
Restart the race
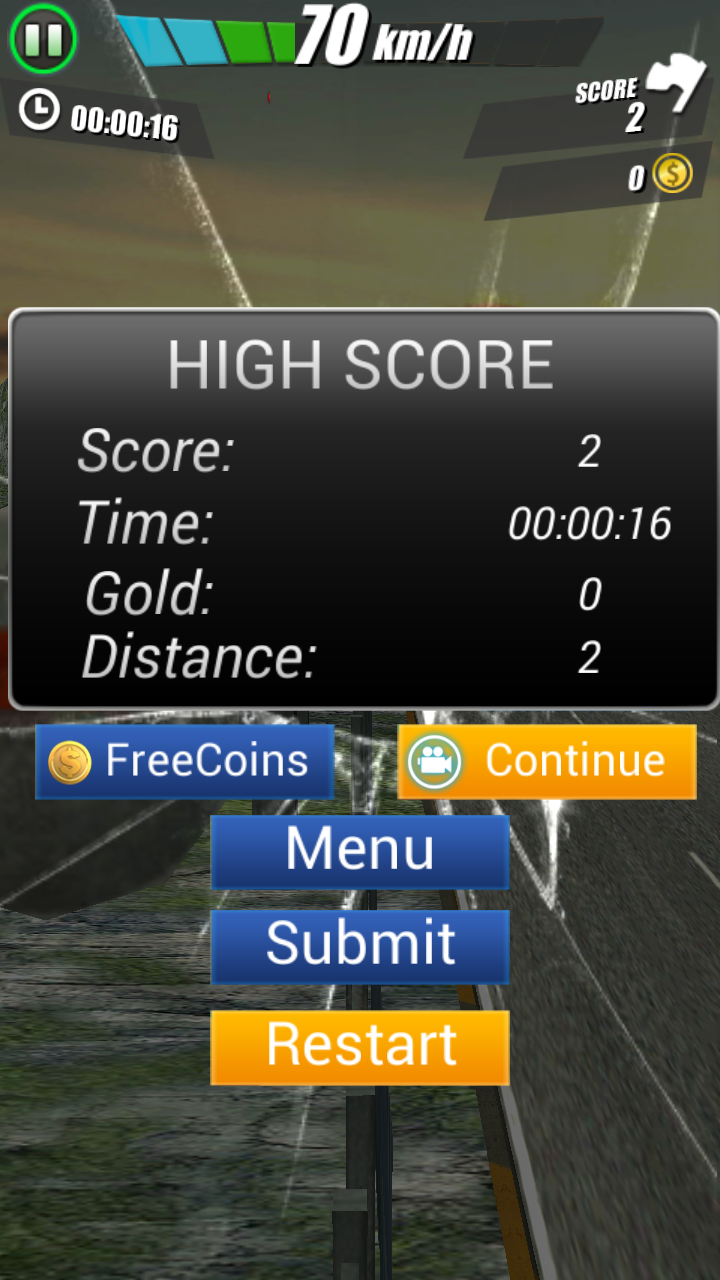click(360, 1047)
